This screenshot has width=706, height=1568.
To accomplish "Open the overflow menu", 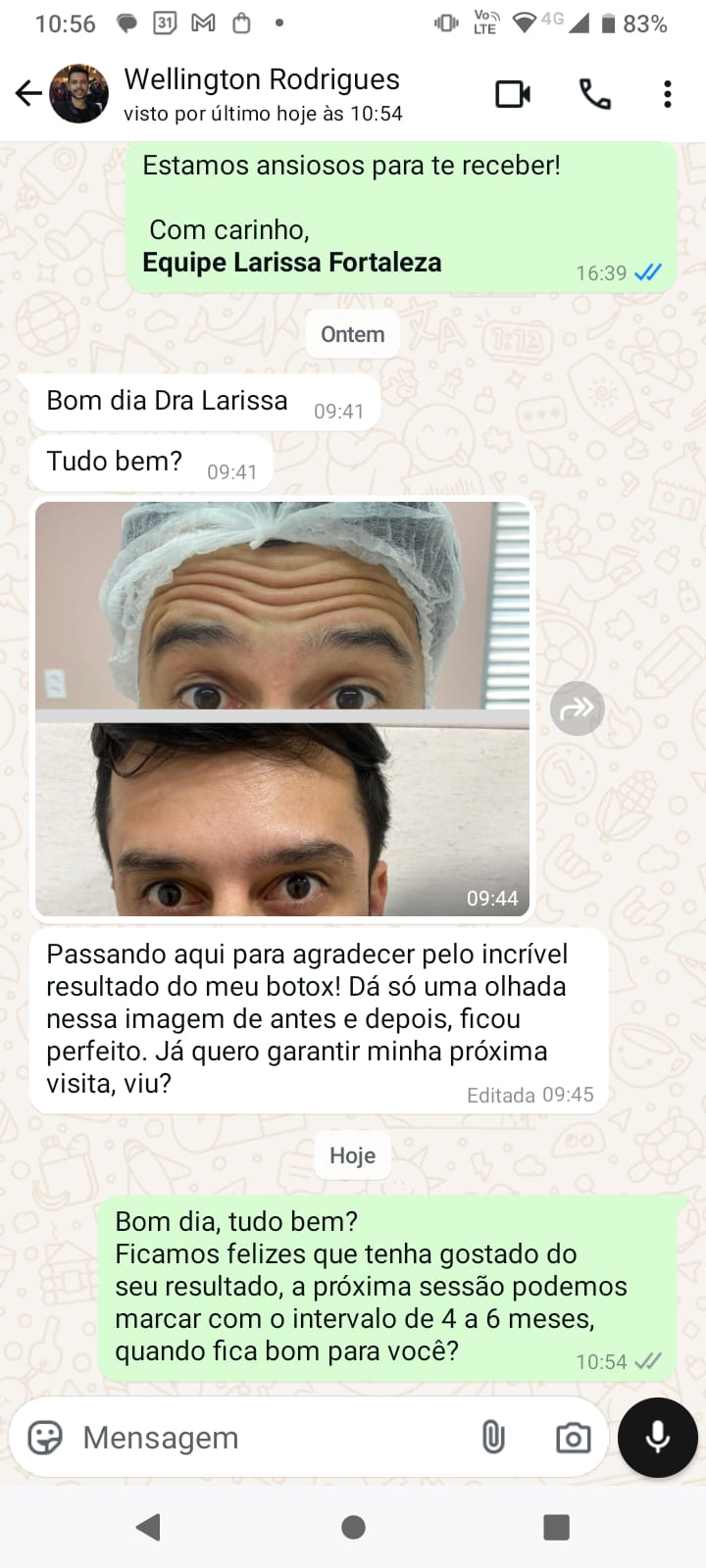I will [667, 94].
